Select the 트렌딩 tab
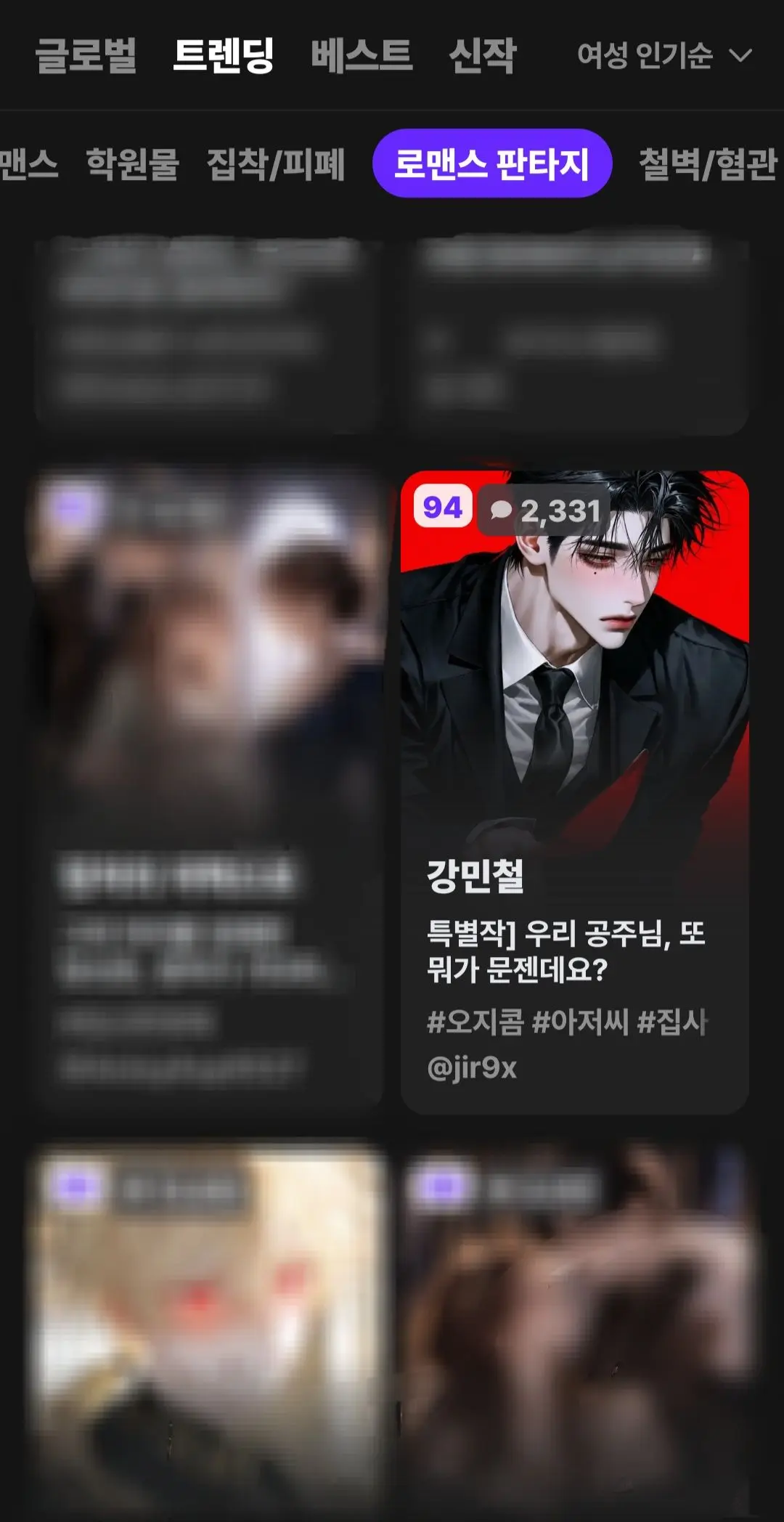The width and height of the screenshot is (784, 1522). coord(224,55)
